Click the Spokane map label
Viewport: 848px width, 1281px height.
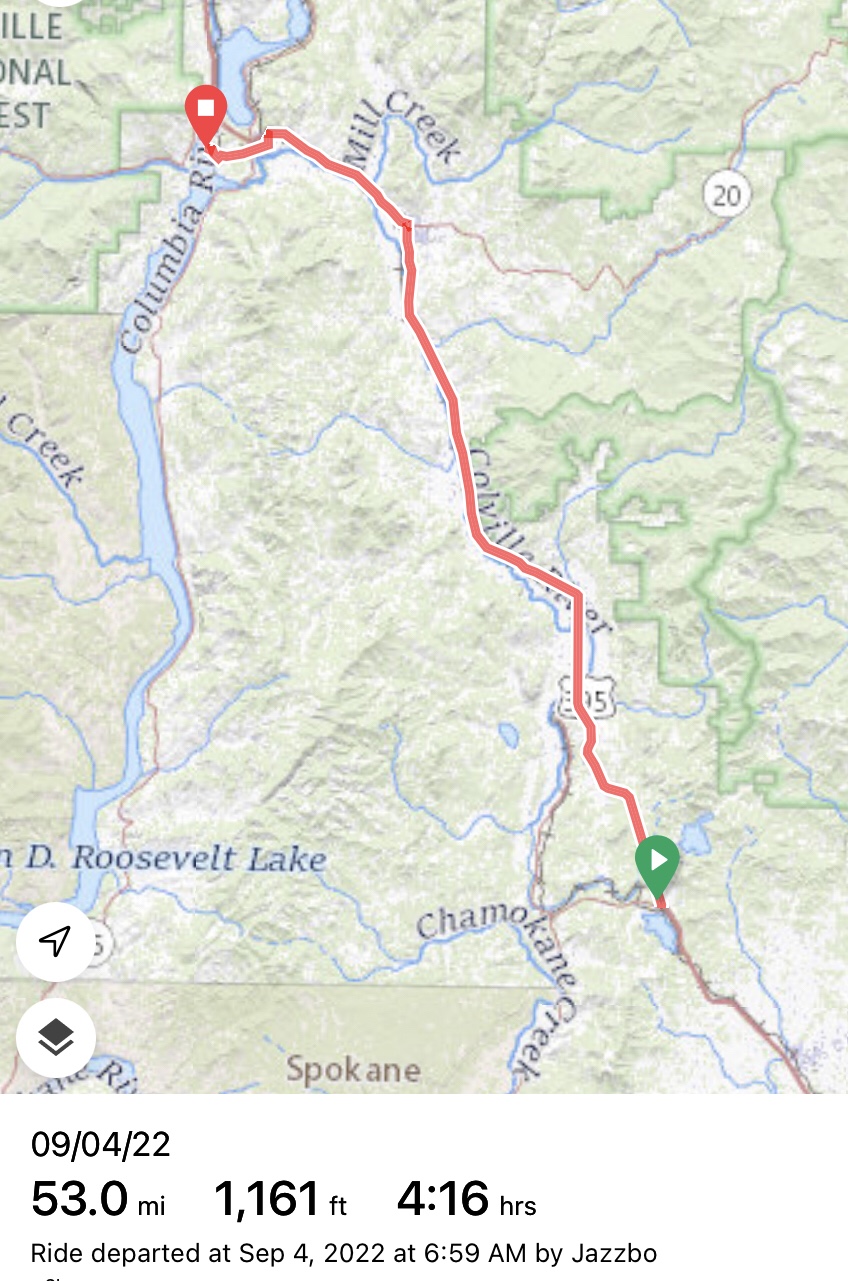coord(352,1070)
